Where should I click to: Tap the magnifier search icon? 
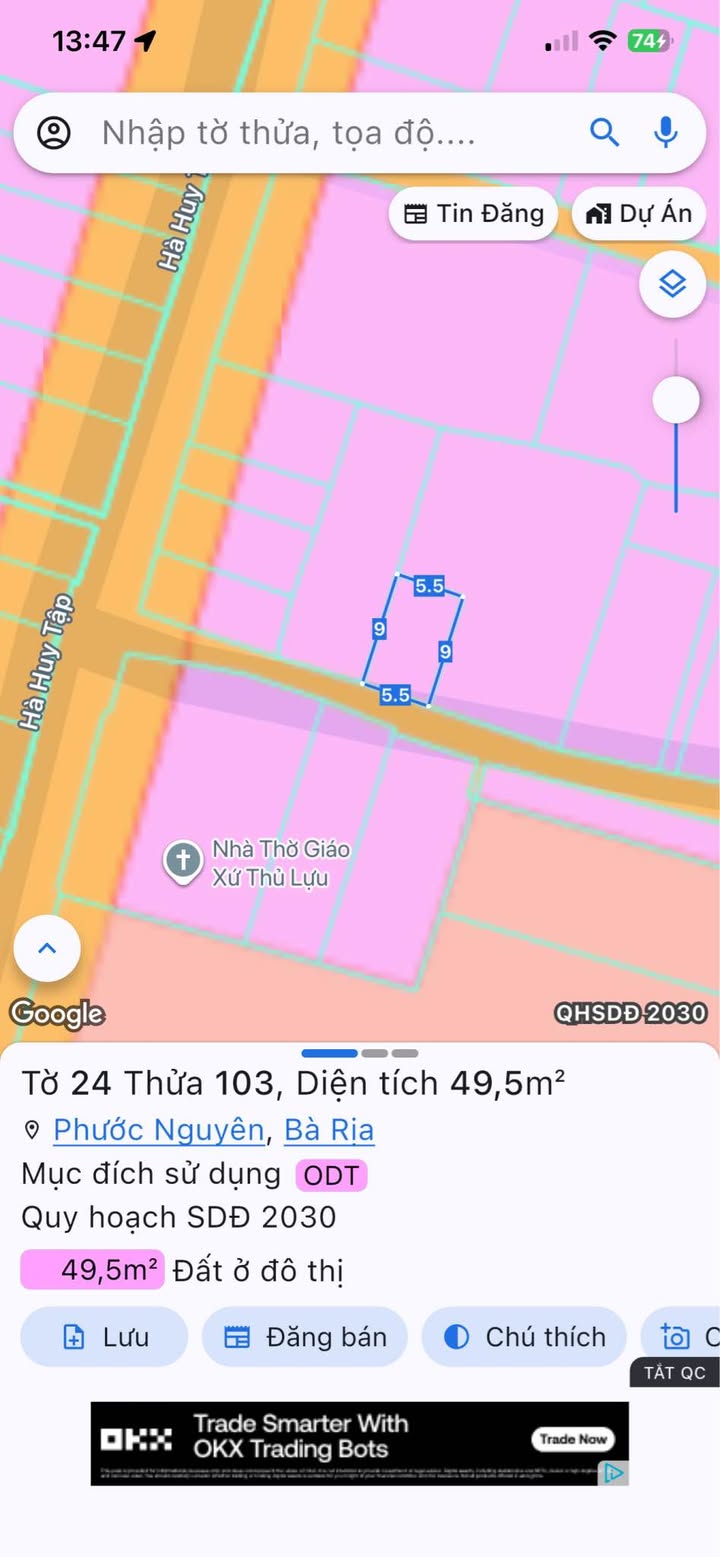pyautogui.click(x=604, y=132)
